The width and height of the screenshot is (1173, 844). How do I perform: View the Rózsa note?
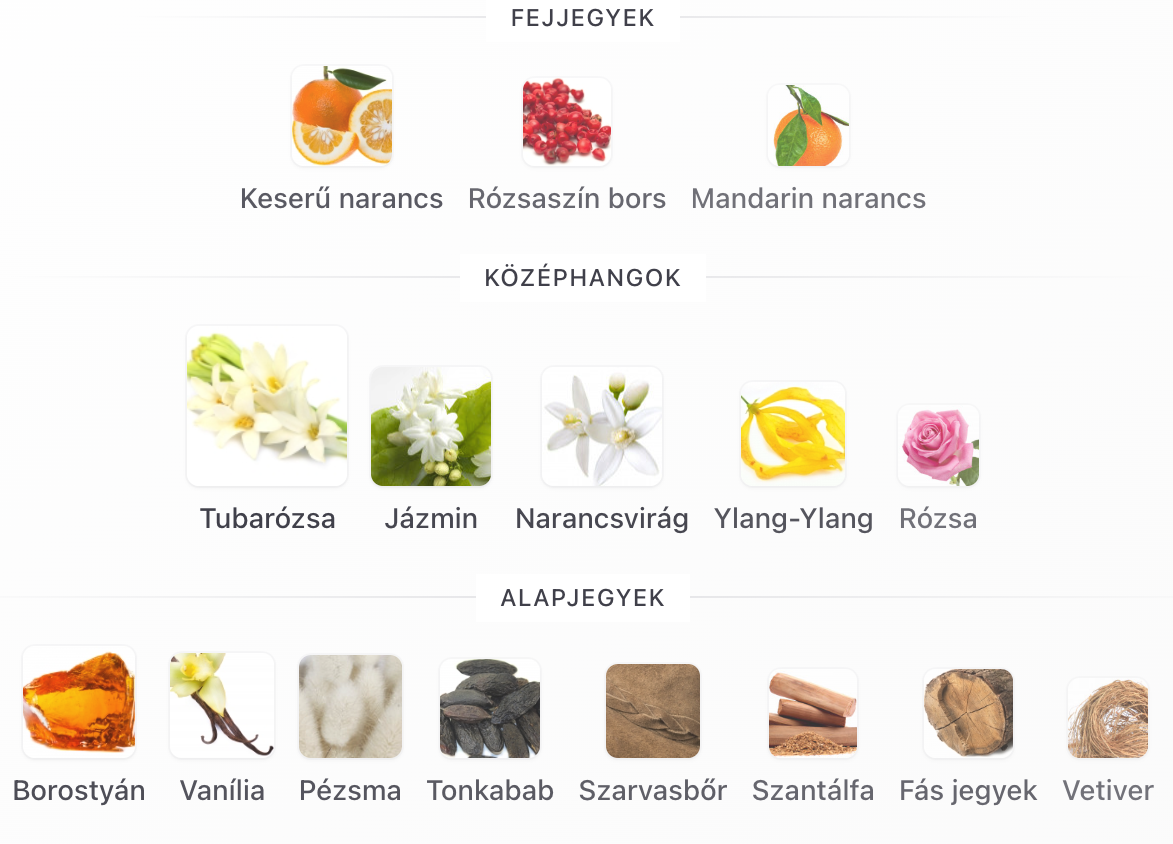[x=938, y=446]
